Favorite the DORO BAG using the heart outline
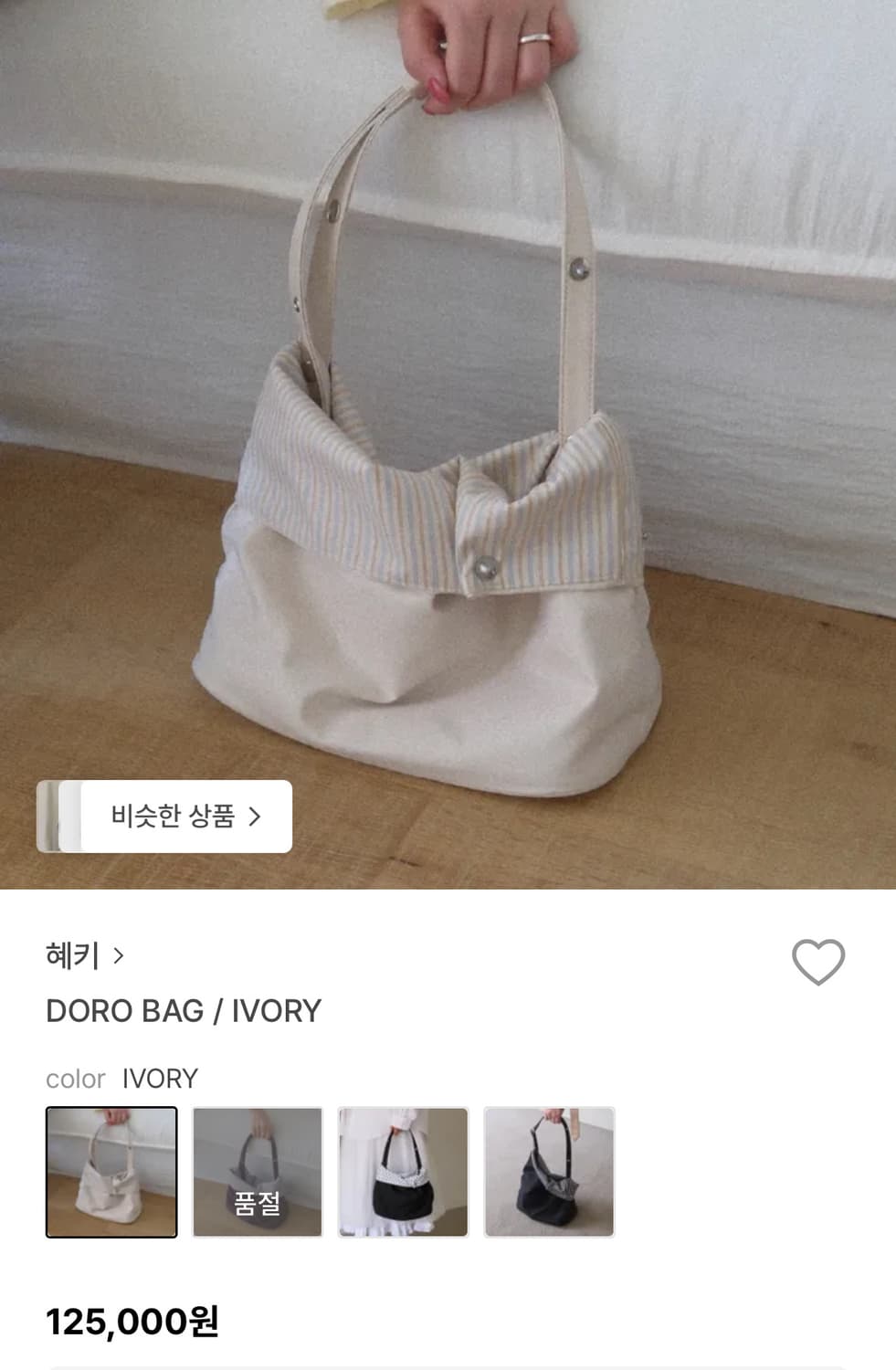The image size is (896, 1370). pos(819,960)
